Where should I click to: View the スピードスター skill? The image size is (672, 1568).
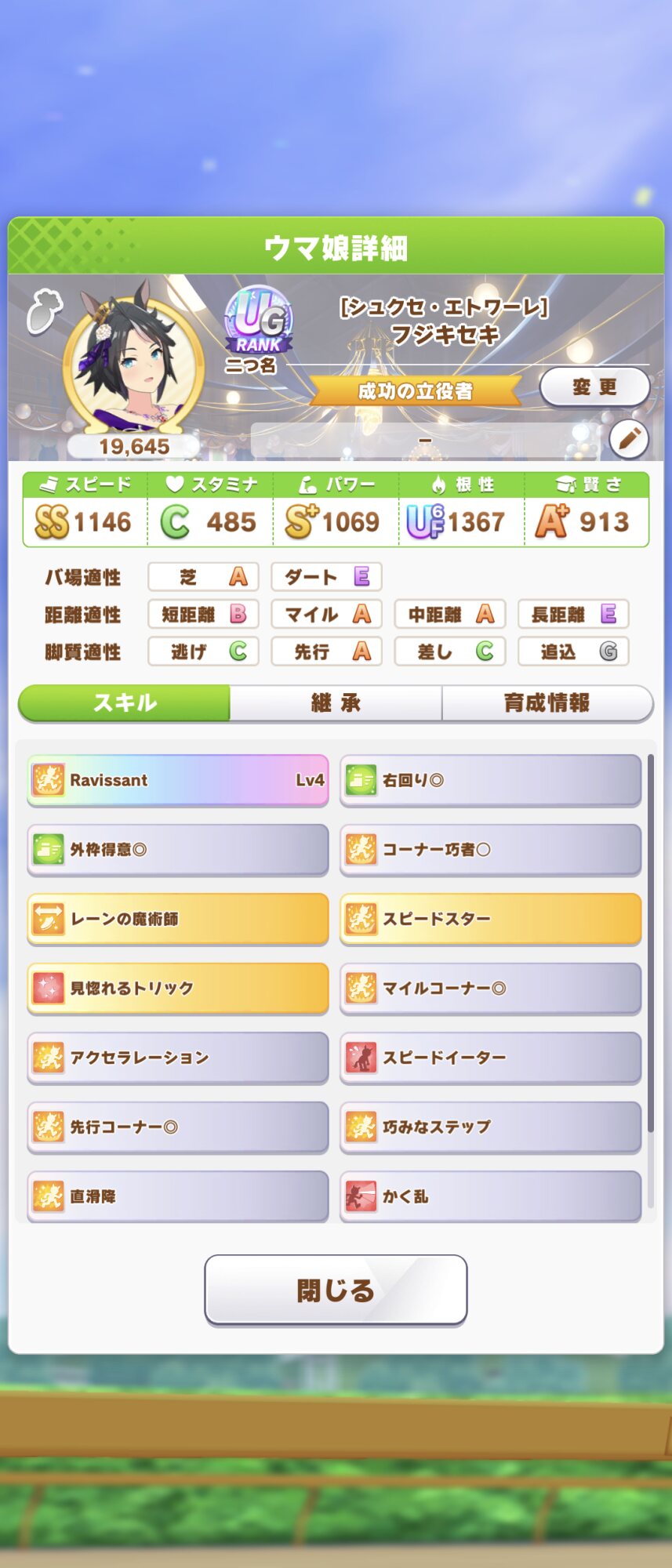(x=490, y=919)
